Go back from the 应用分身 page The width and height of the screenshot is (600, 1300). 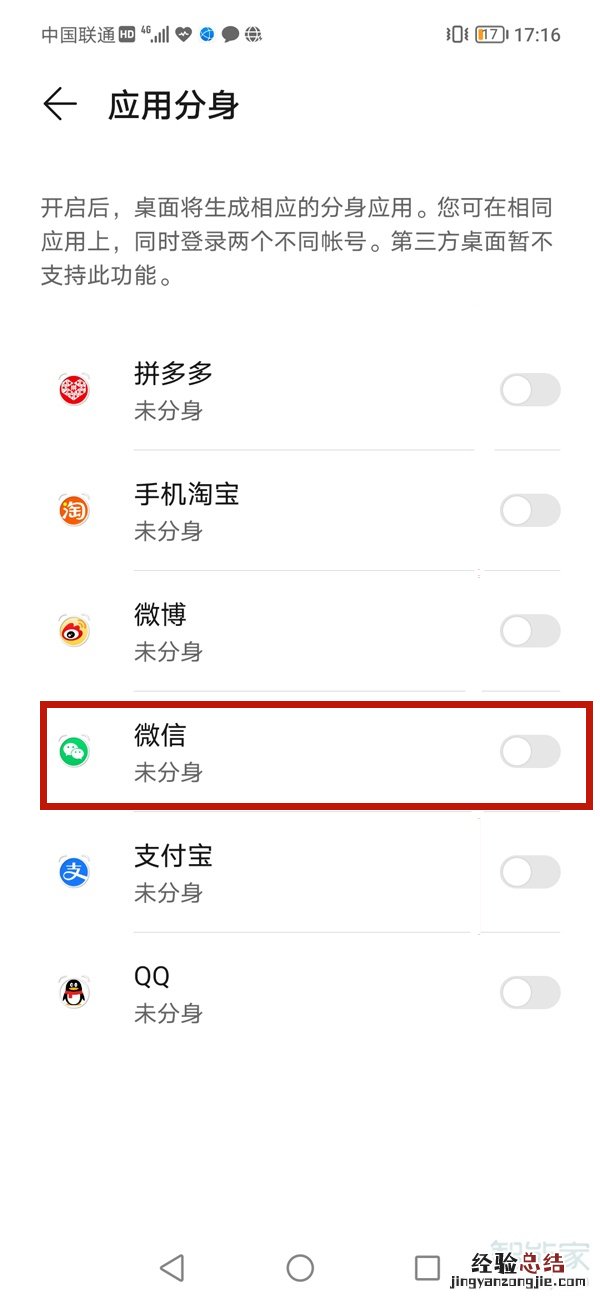click(60, 105)
